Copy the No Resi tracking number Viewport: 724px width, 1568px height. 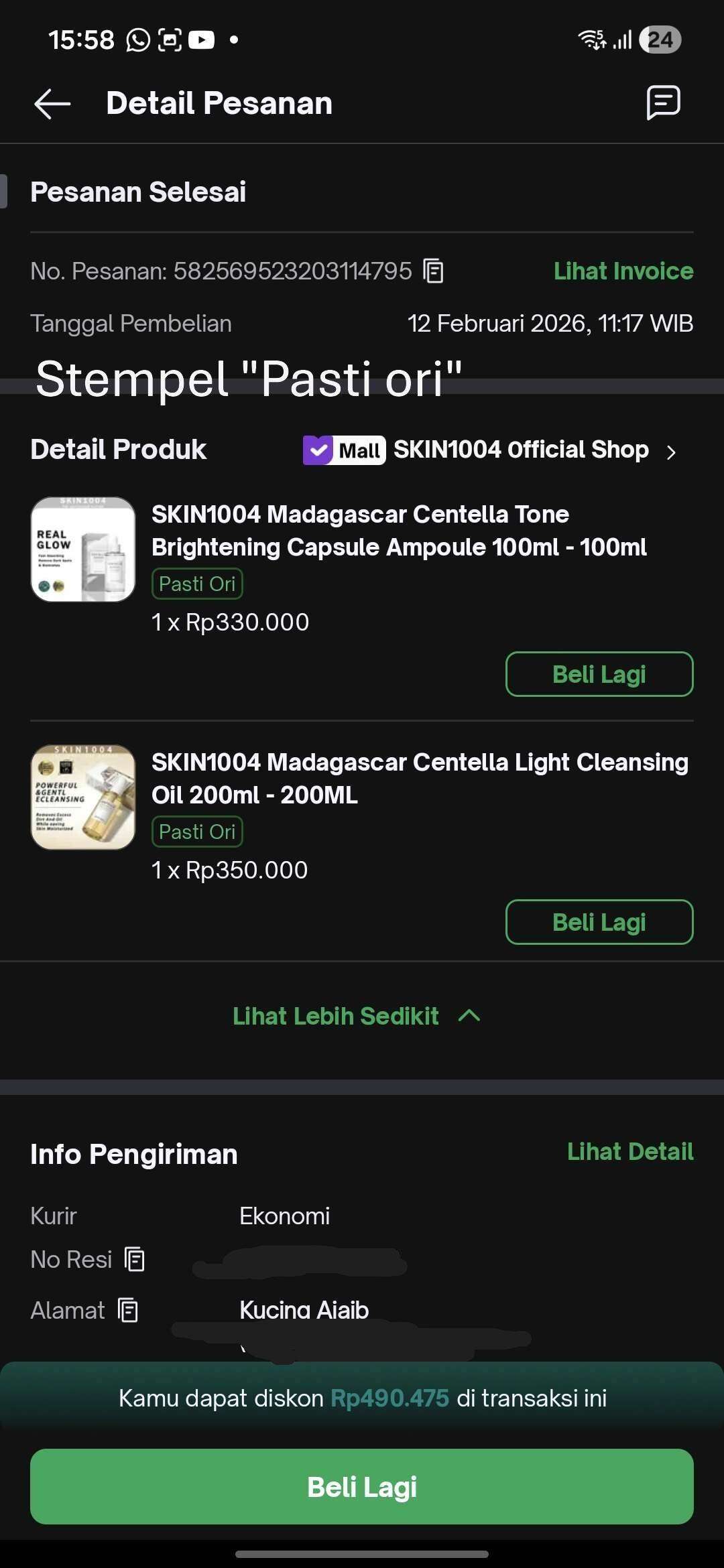point(135,1260)
